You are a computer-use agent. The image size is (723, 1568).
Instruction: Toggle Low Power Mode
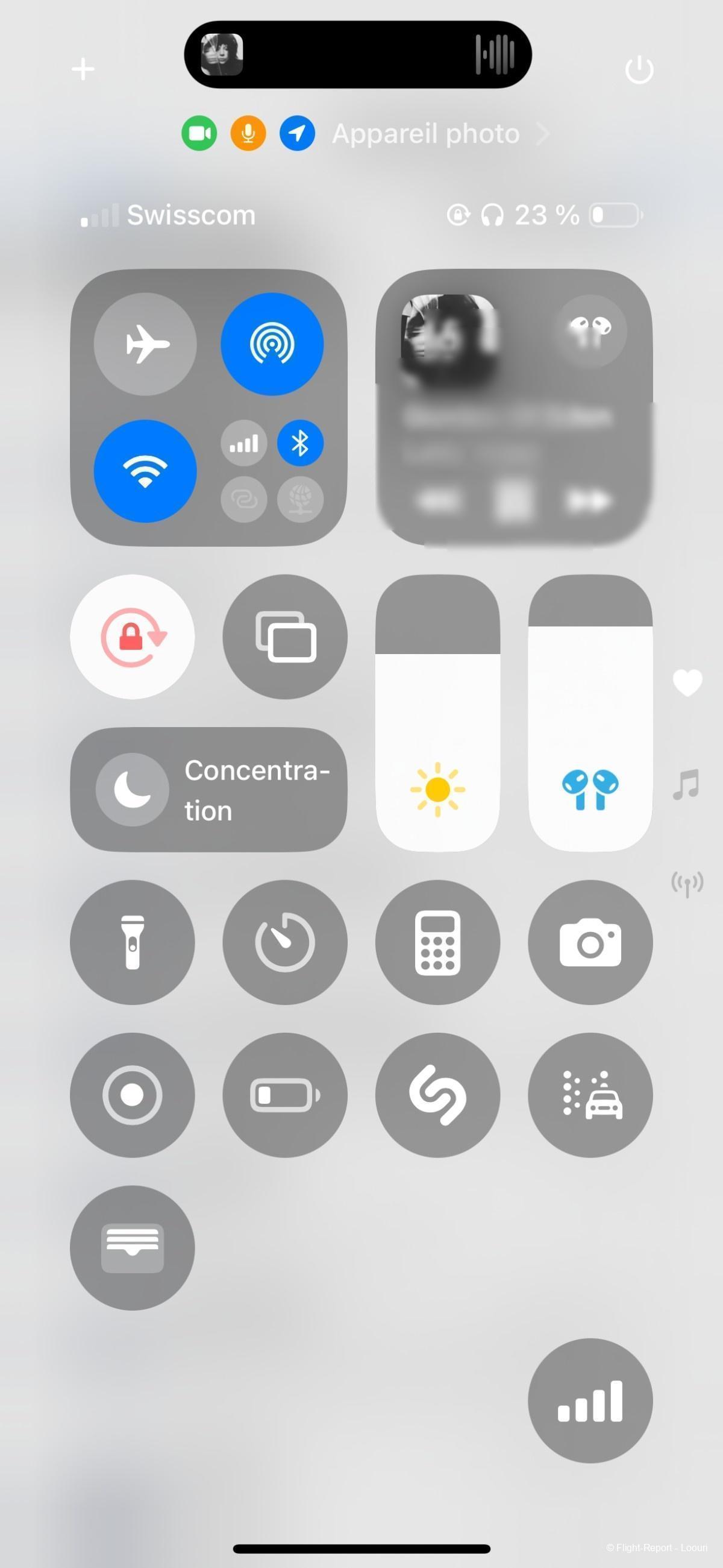coord(285,1095)
